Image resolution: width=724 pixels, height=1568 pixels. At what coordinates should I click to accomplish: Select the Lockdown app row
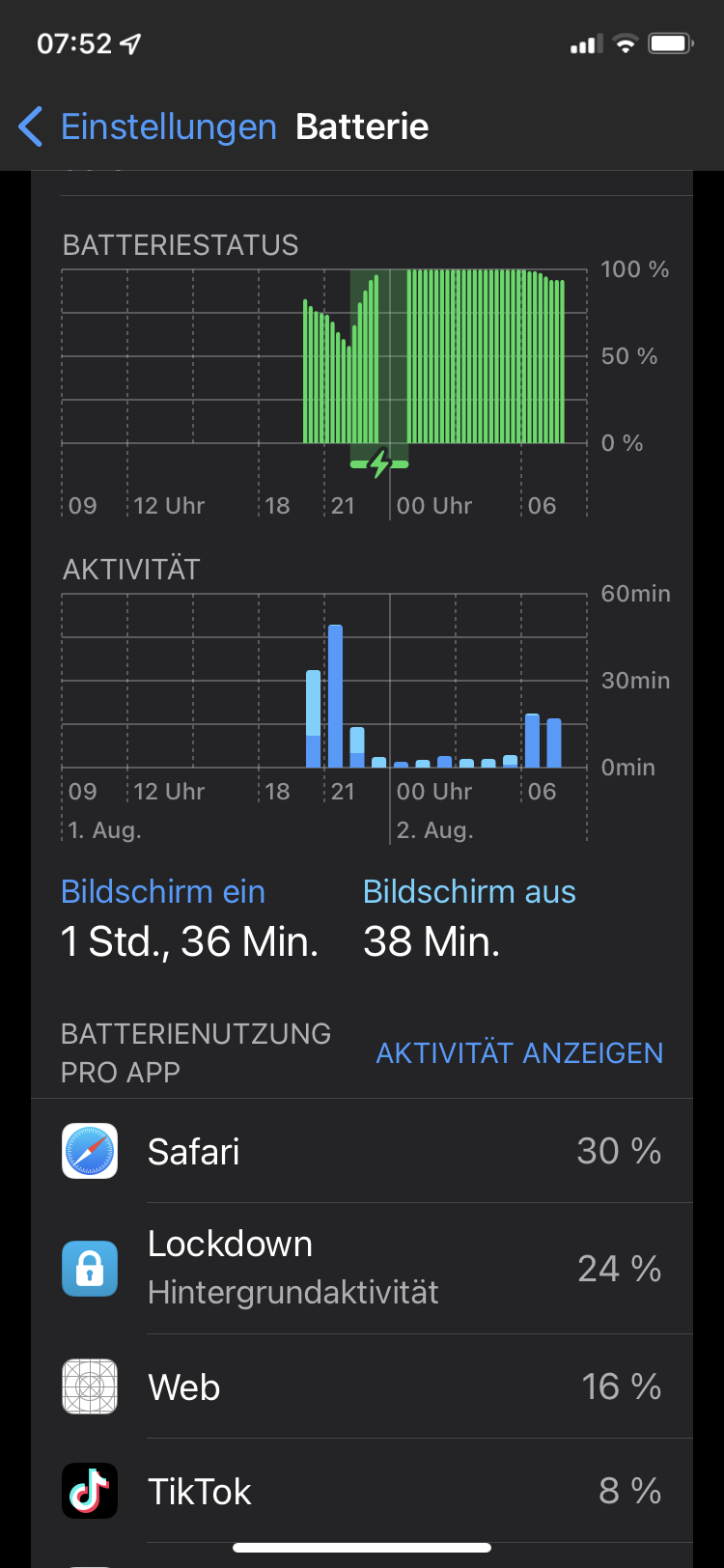pos(362,1268)
